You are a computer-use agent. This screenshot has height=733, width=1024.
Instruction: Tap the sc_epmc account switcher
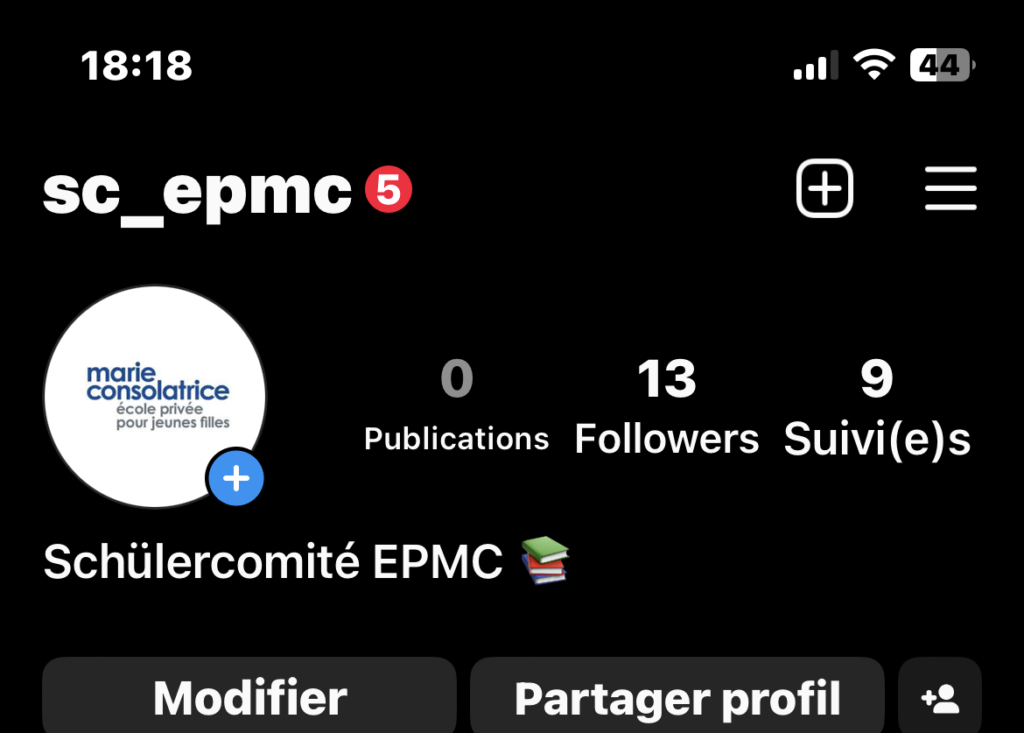point(198,191)
